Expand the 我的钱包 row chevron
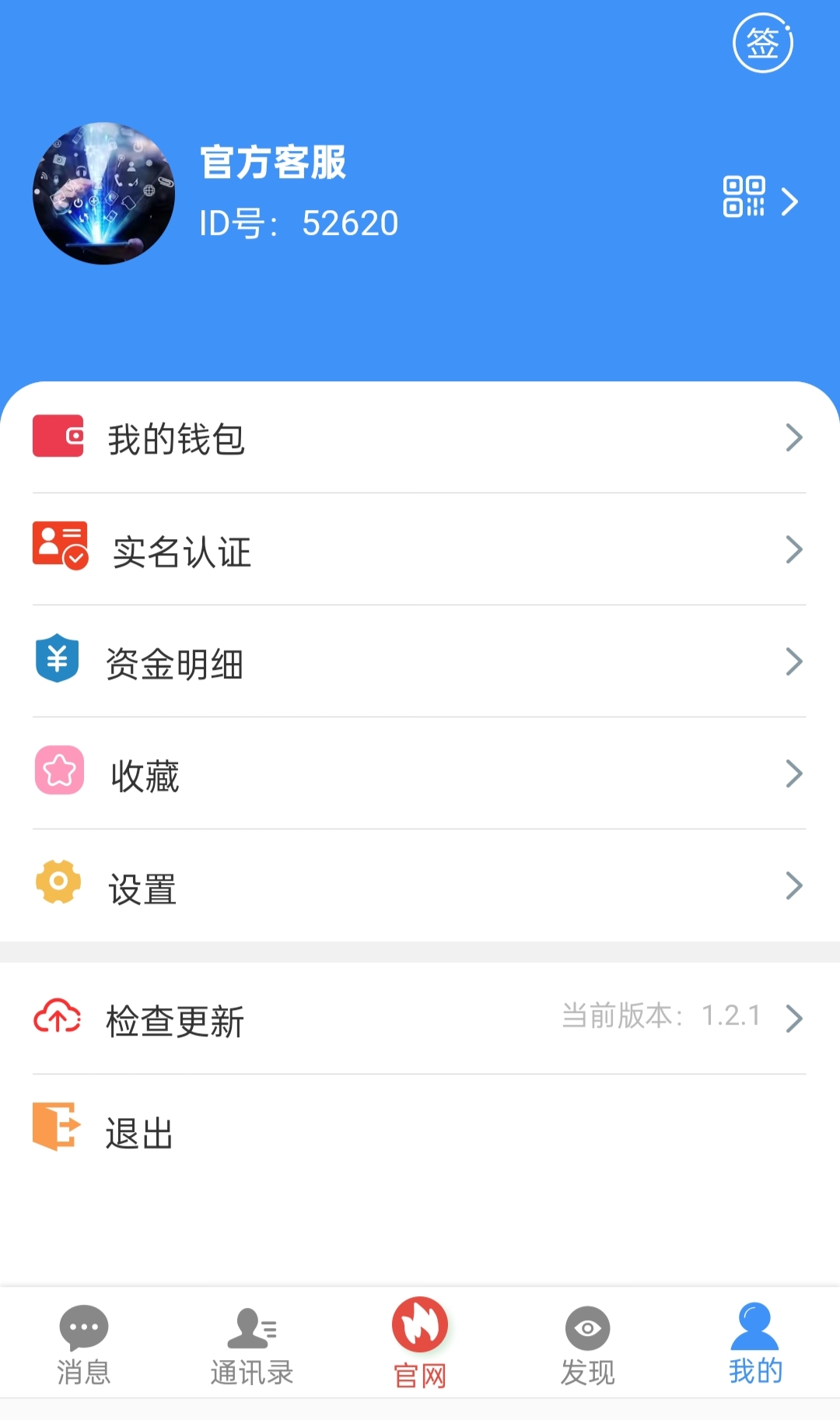The width and height of the screenshot is (840, 1420). tap(794, 437)
